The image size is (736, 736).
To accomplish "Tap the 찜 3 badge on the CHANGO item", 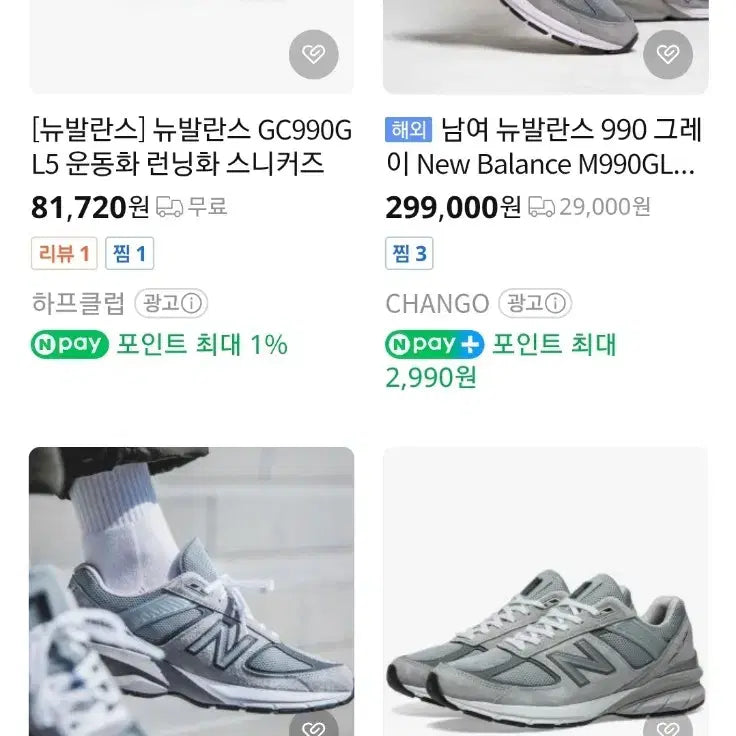I will (x=409, y=254).
